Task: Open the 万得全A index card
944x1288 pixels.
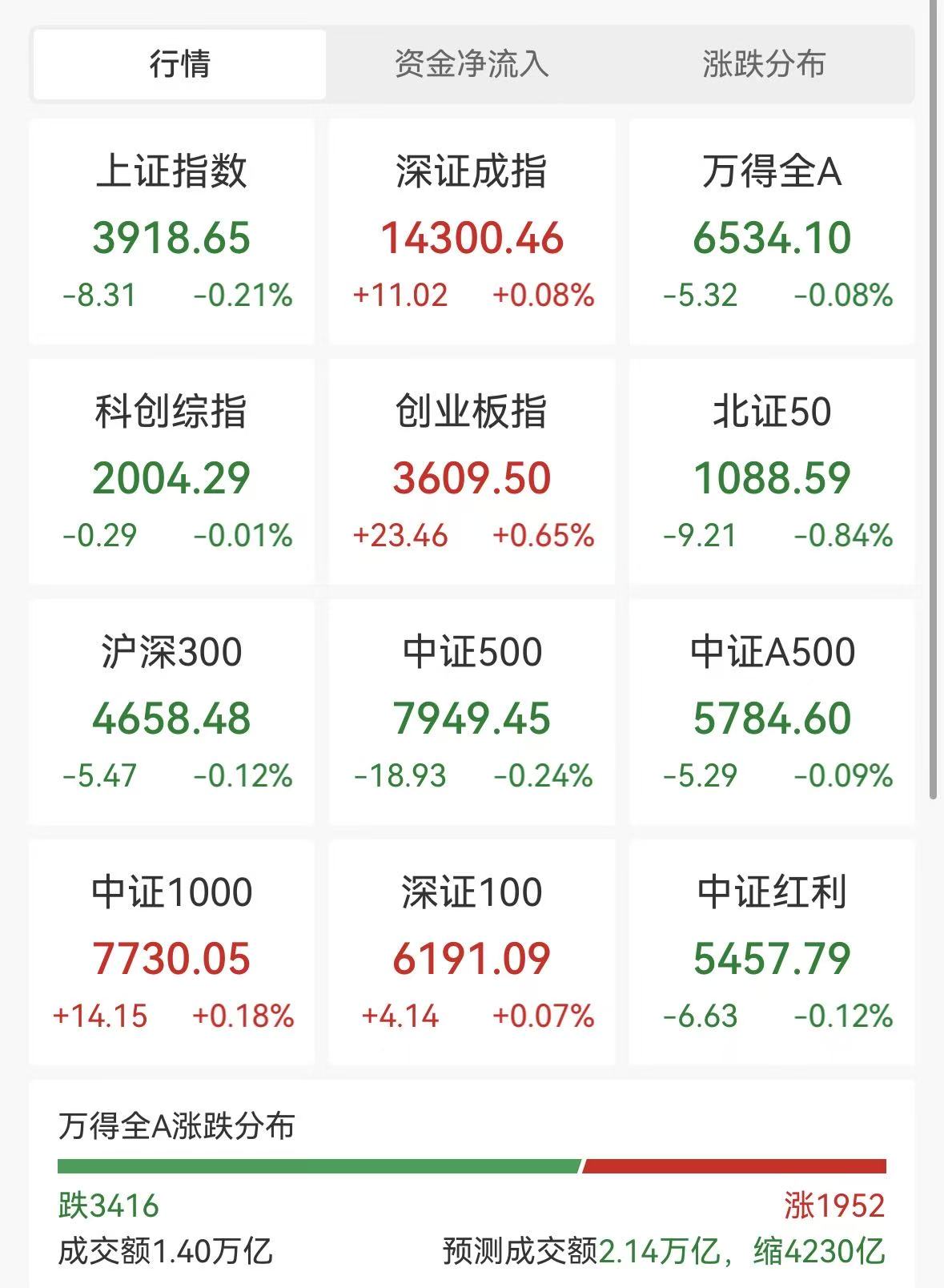Action: coord(772,231)
